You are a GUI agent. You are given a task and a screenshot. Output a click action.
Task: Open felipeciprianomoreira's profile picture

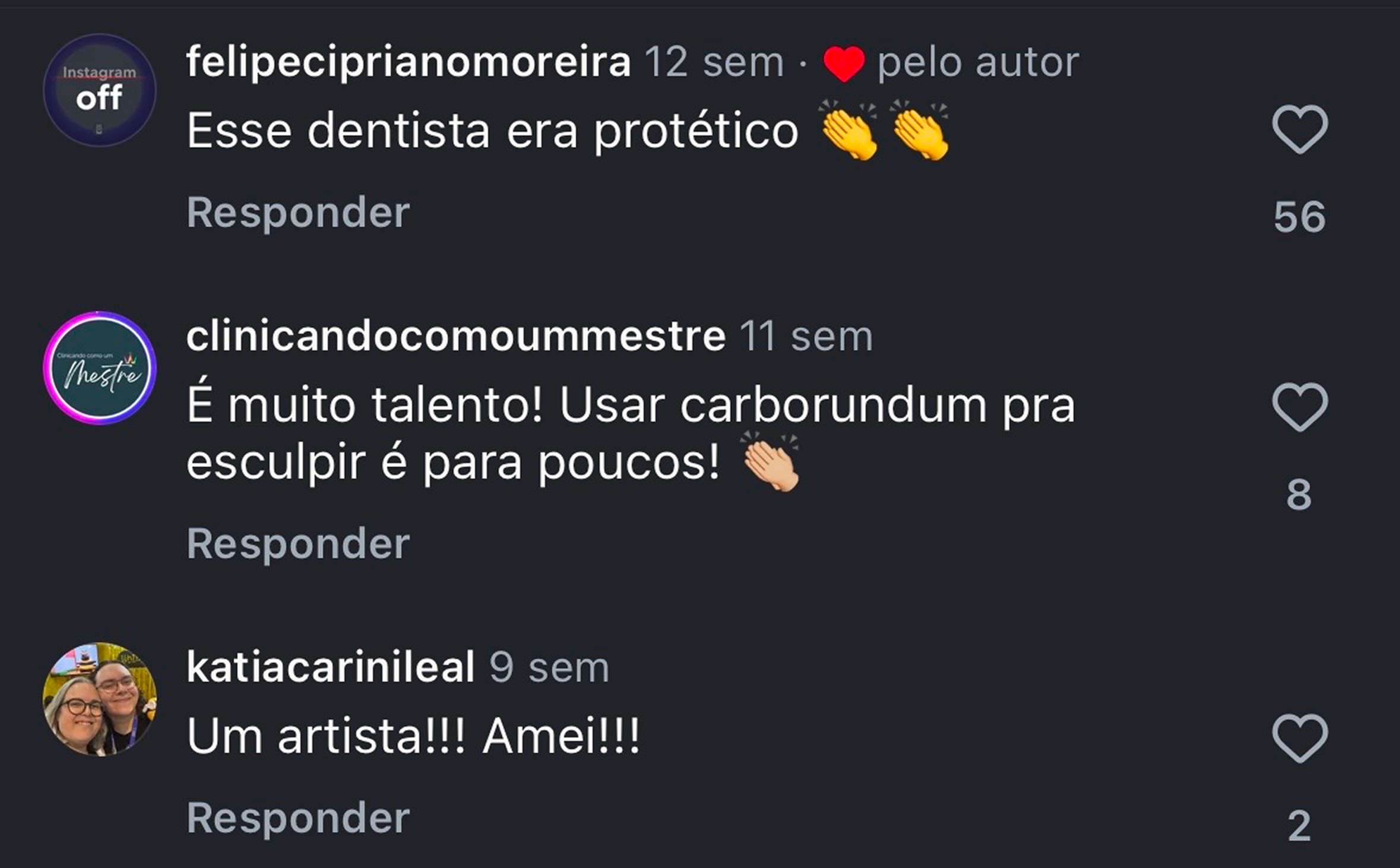click(100, 90)
